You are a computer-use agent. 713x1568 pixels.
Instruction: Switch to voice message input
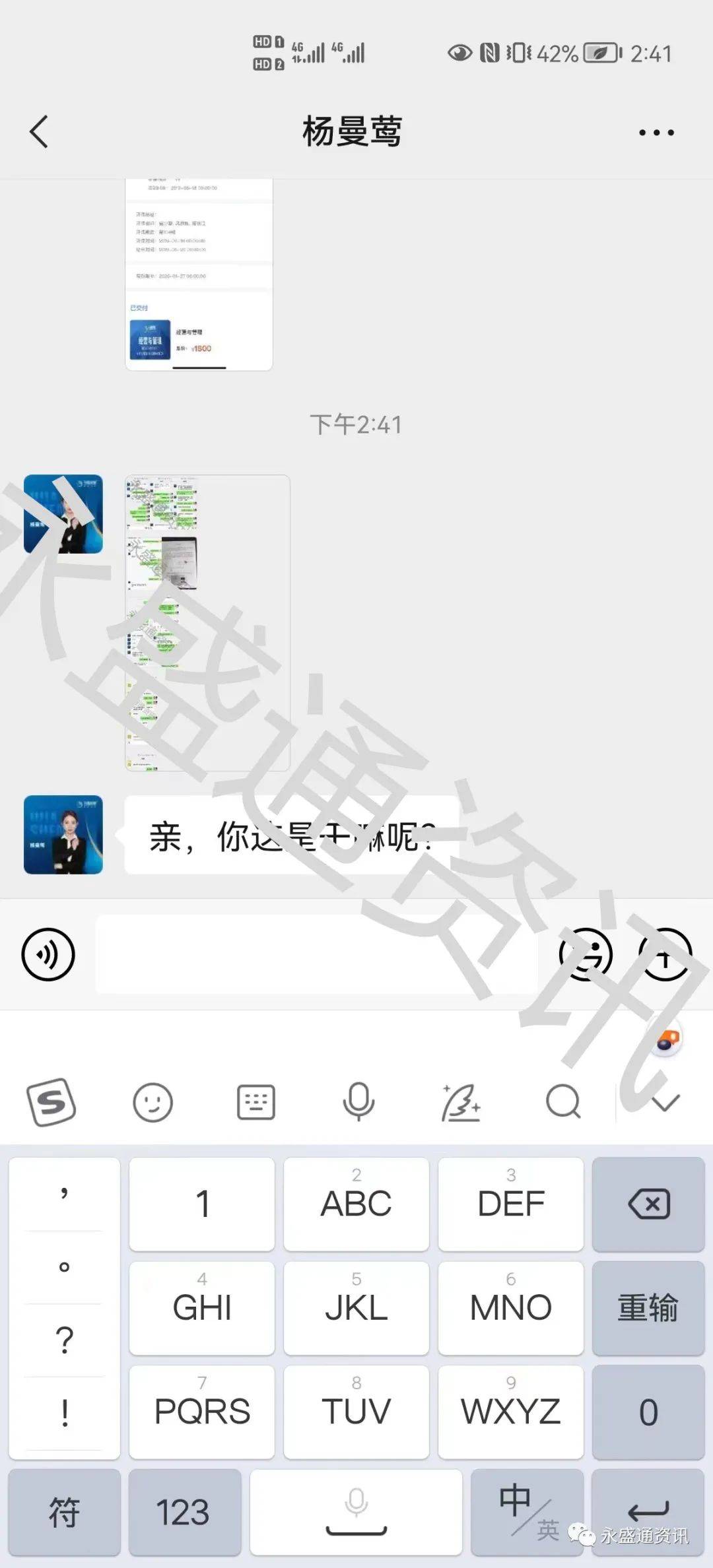pyautogui.click(x=48, y=954)
